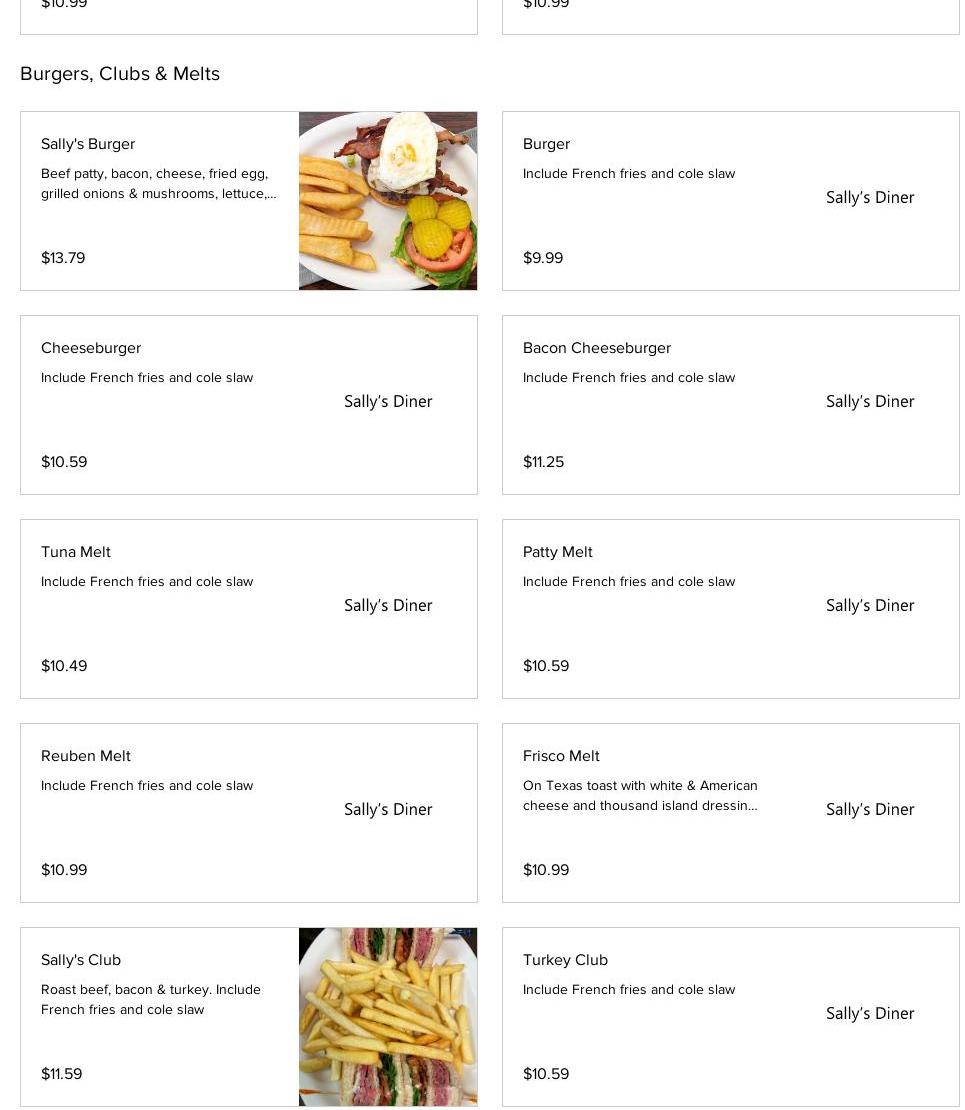Open the Cheeseburger menu item
The height and width of the screenshot is (1110, 965).
[249, 405]
